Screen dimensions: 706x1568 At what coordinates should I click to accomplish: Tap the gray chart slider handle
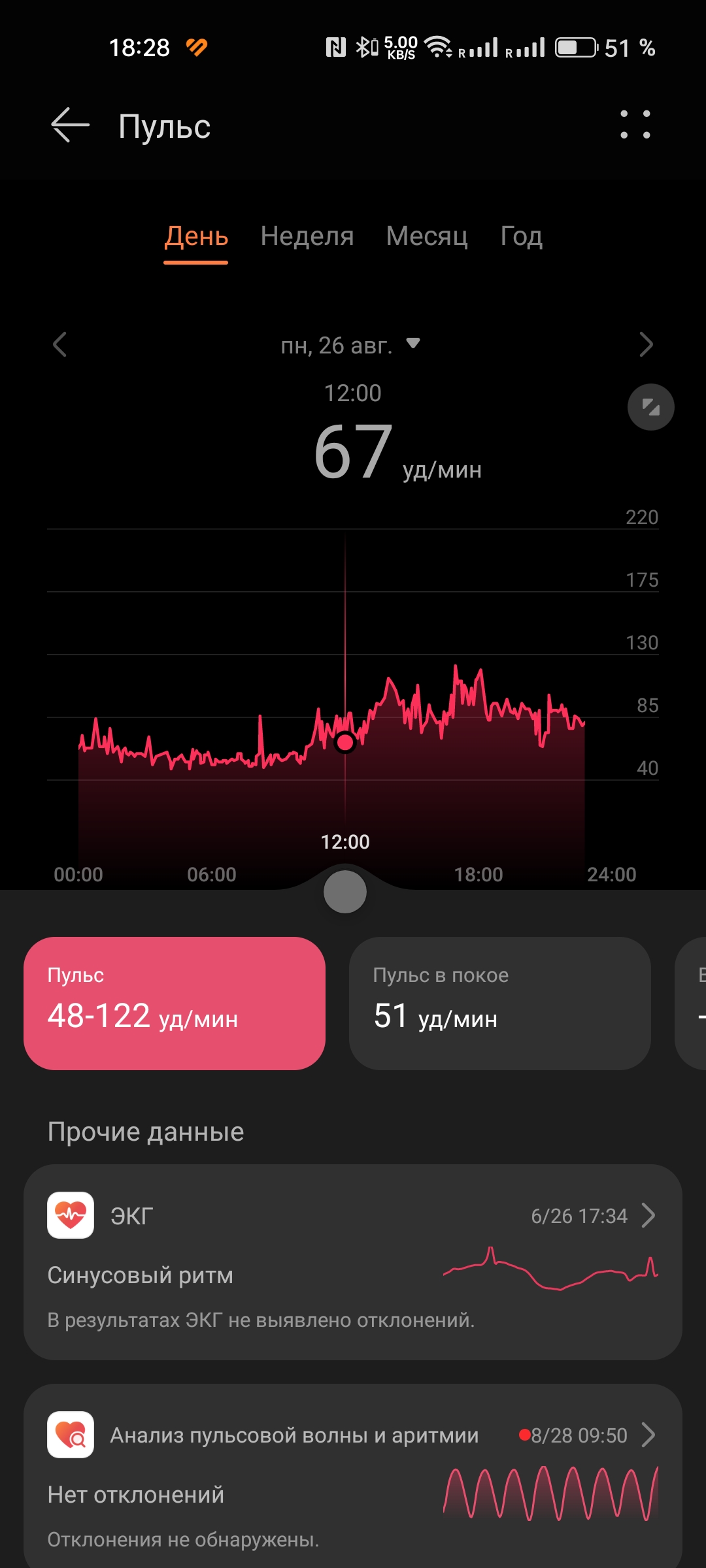[x=345, y=892]
